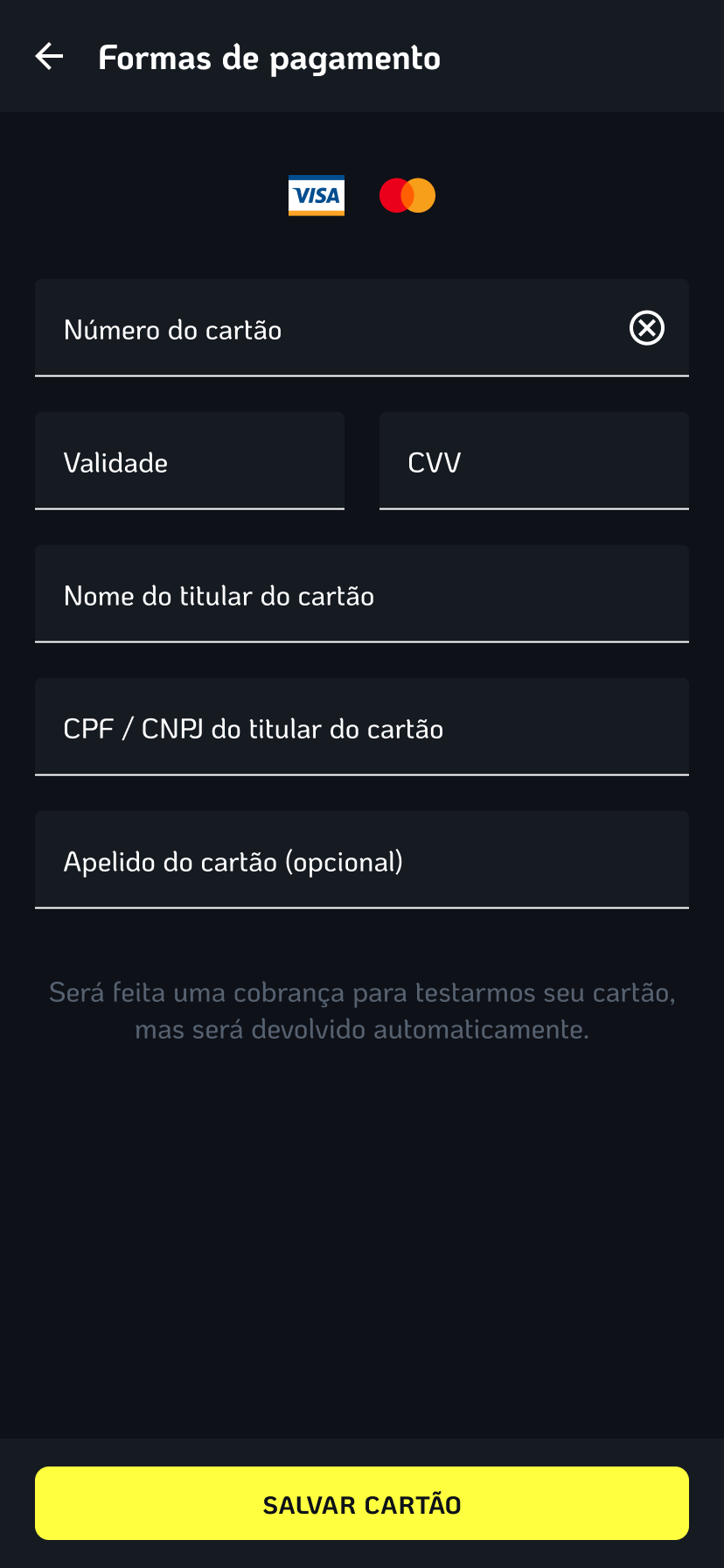Tap the header bar area

pos(361,55)
